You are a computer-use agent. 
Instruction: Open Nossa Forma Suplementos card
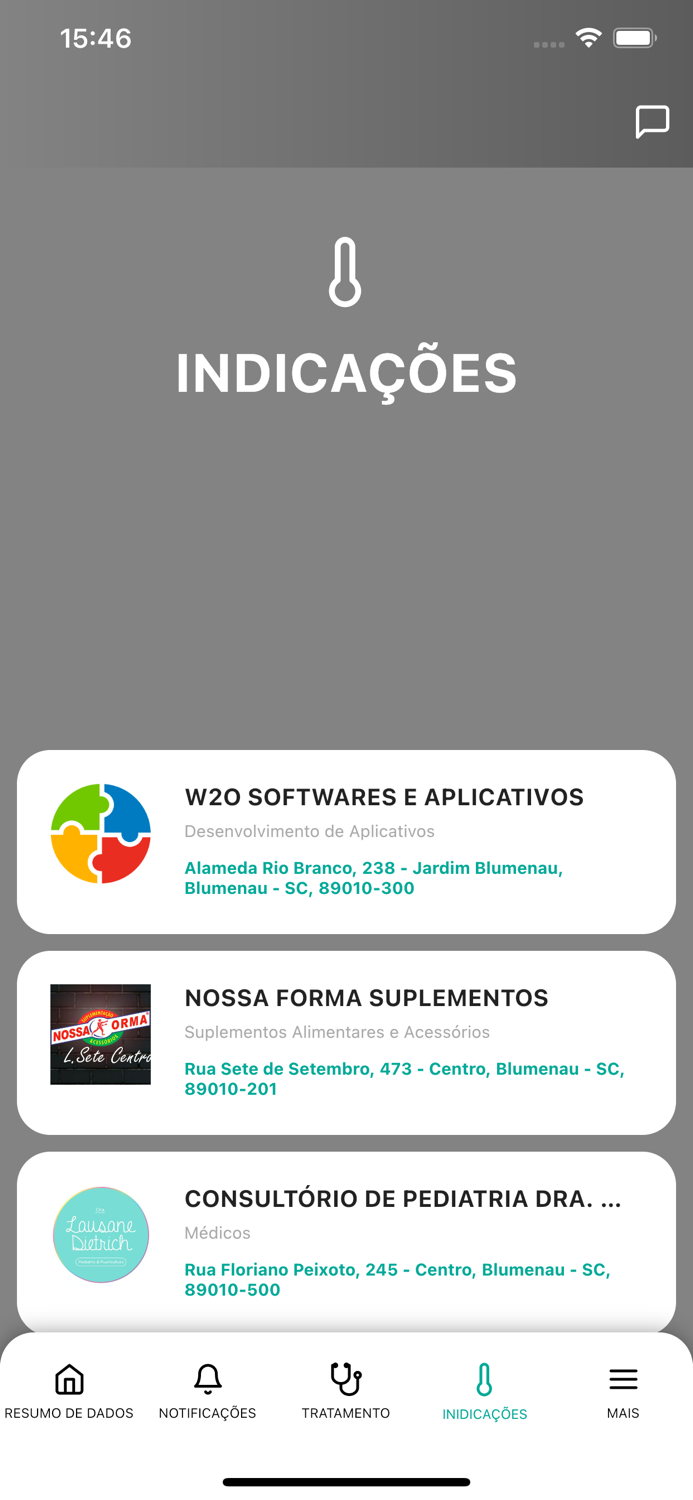tap(346, 1043)
